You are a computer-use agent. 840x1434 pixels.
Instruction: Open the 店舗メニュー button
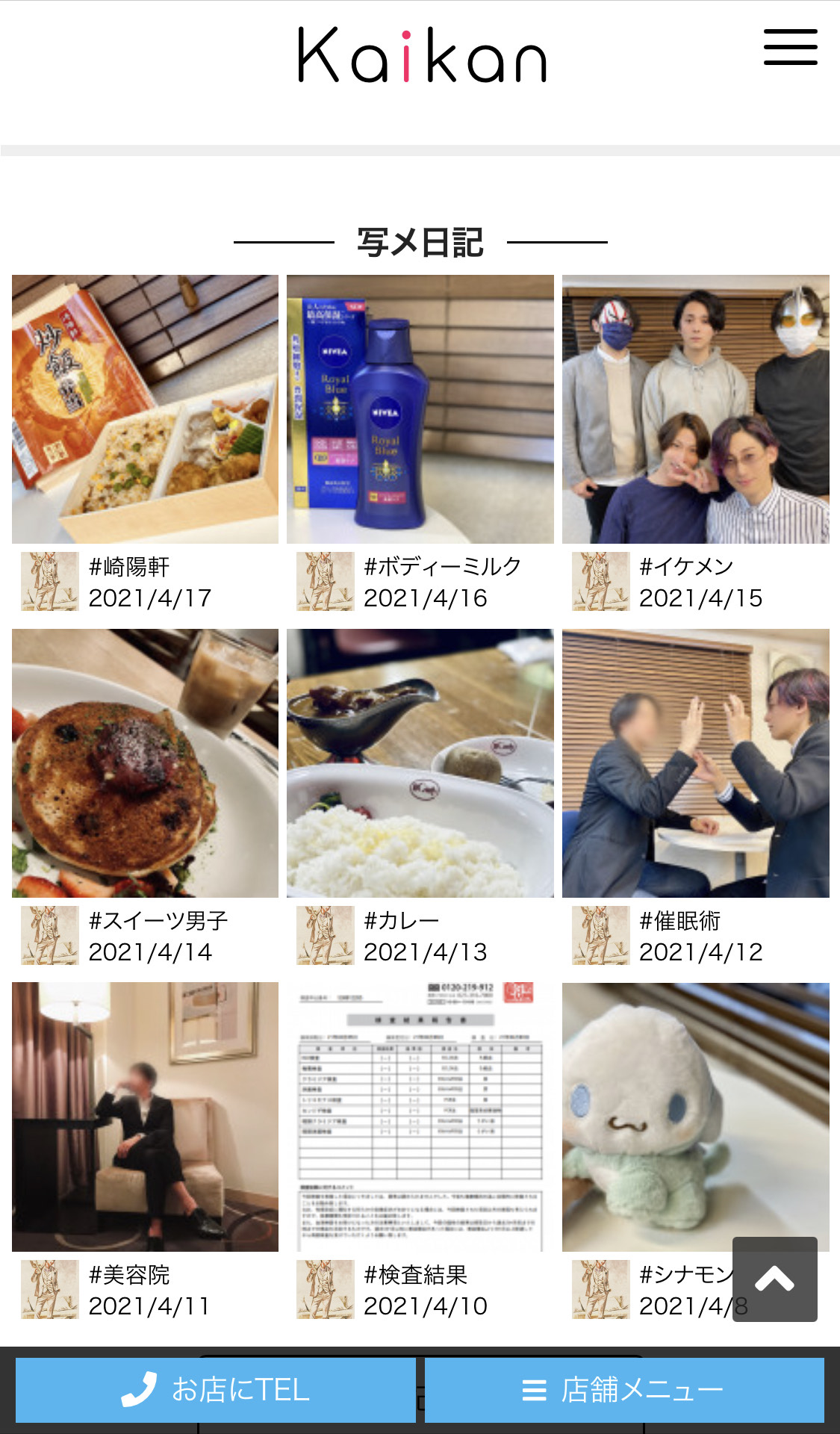tap(624, 1390)
